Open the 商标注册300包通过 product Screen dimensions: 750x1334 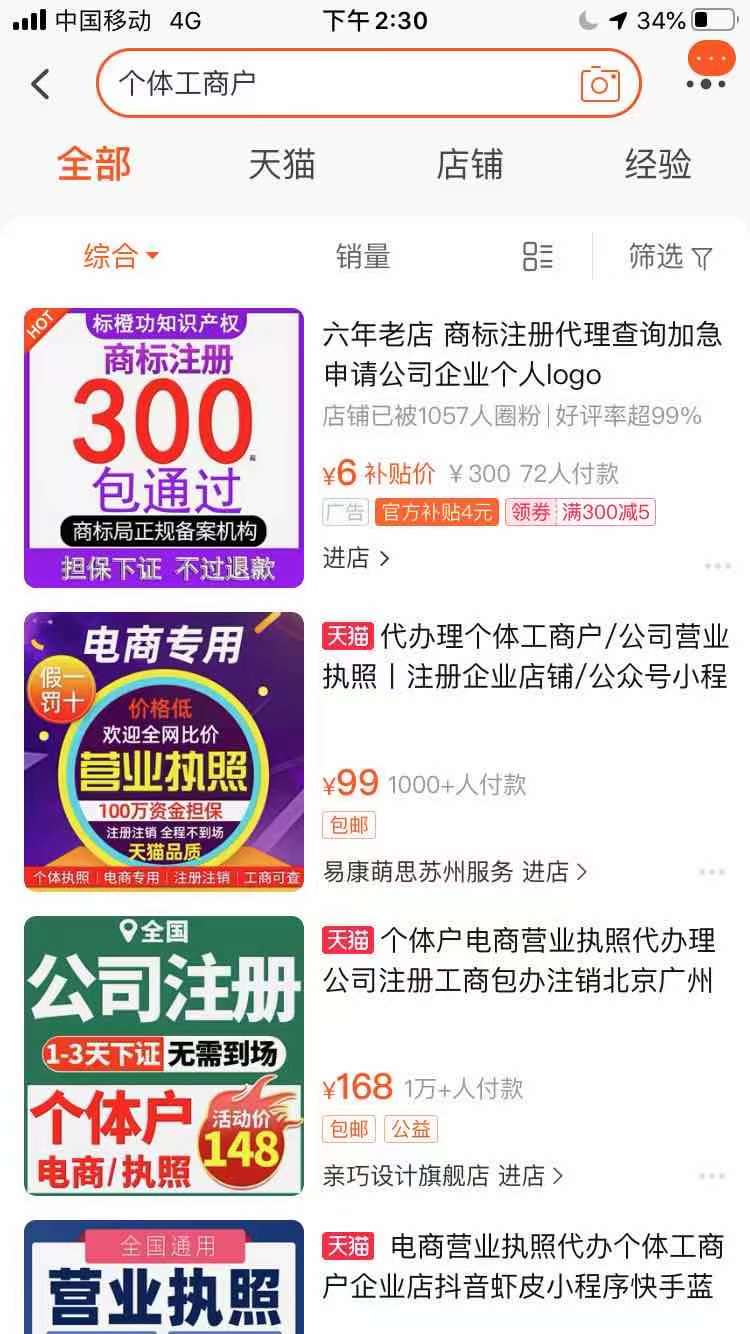click(164, 447)
